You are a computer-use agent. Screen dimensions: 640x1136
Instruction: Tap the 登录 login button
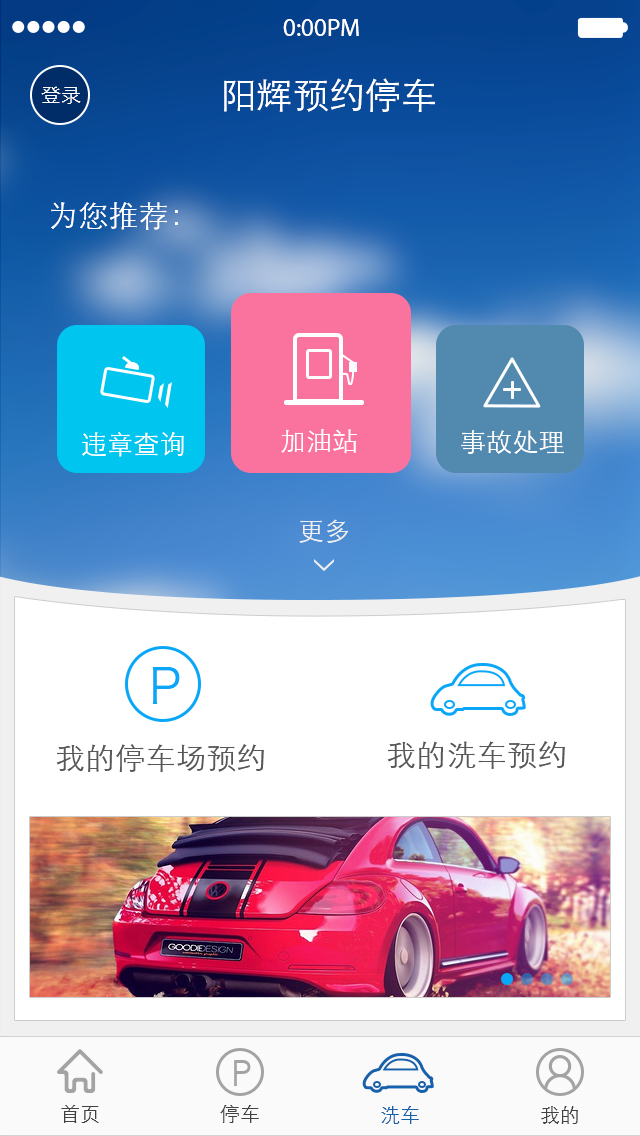click(60, 96)
